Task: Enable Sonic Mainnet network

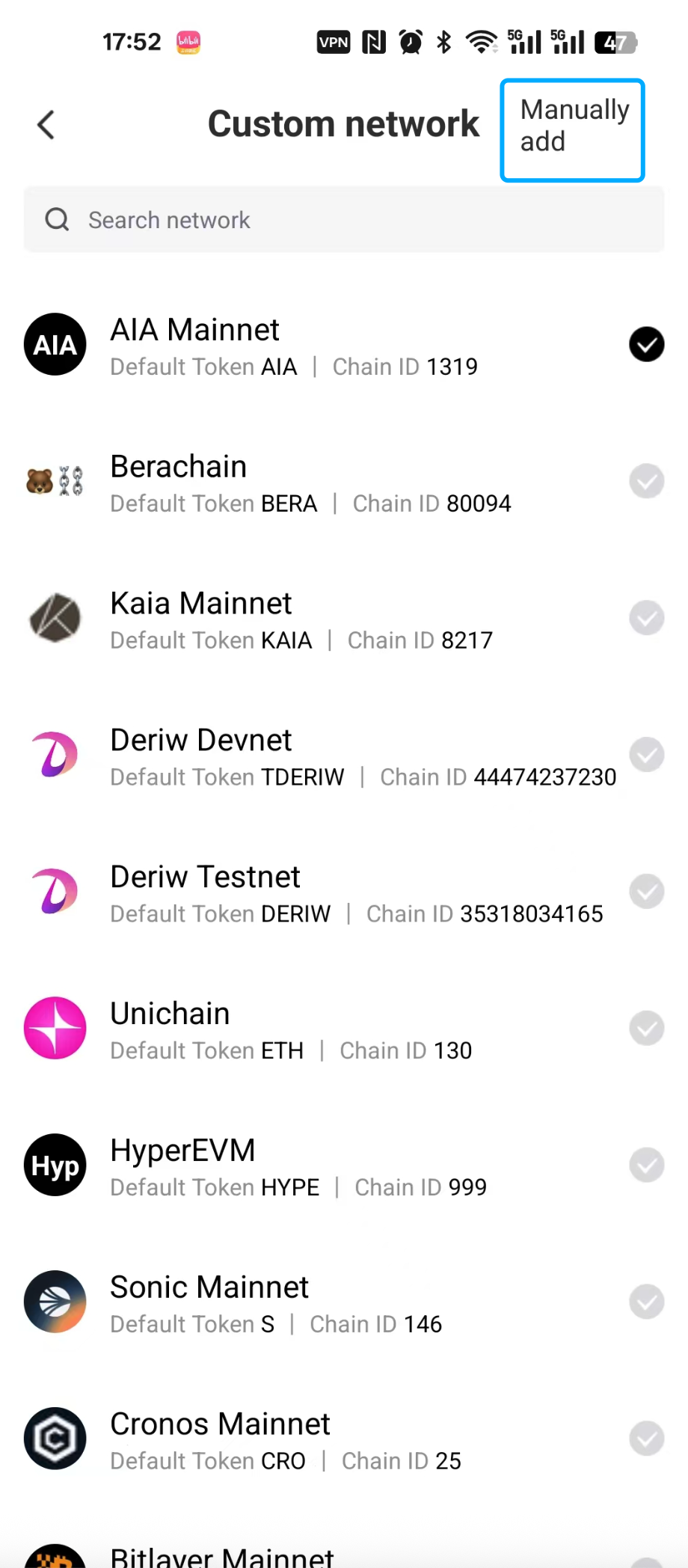Action: click(x=646, y=1302)
